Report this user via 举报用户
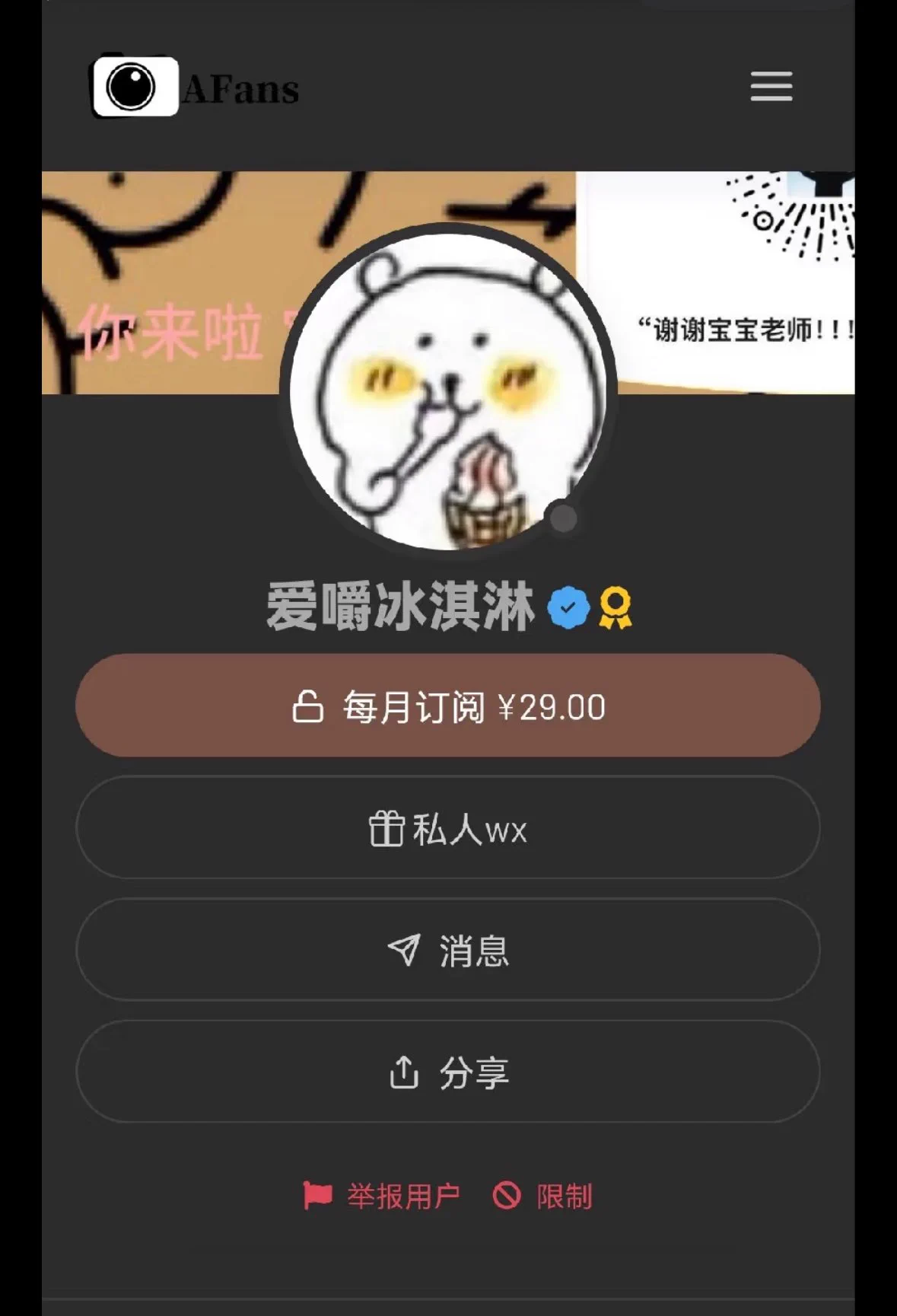 click(x=382, y=1196)
